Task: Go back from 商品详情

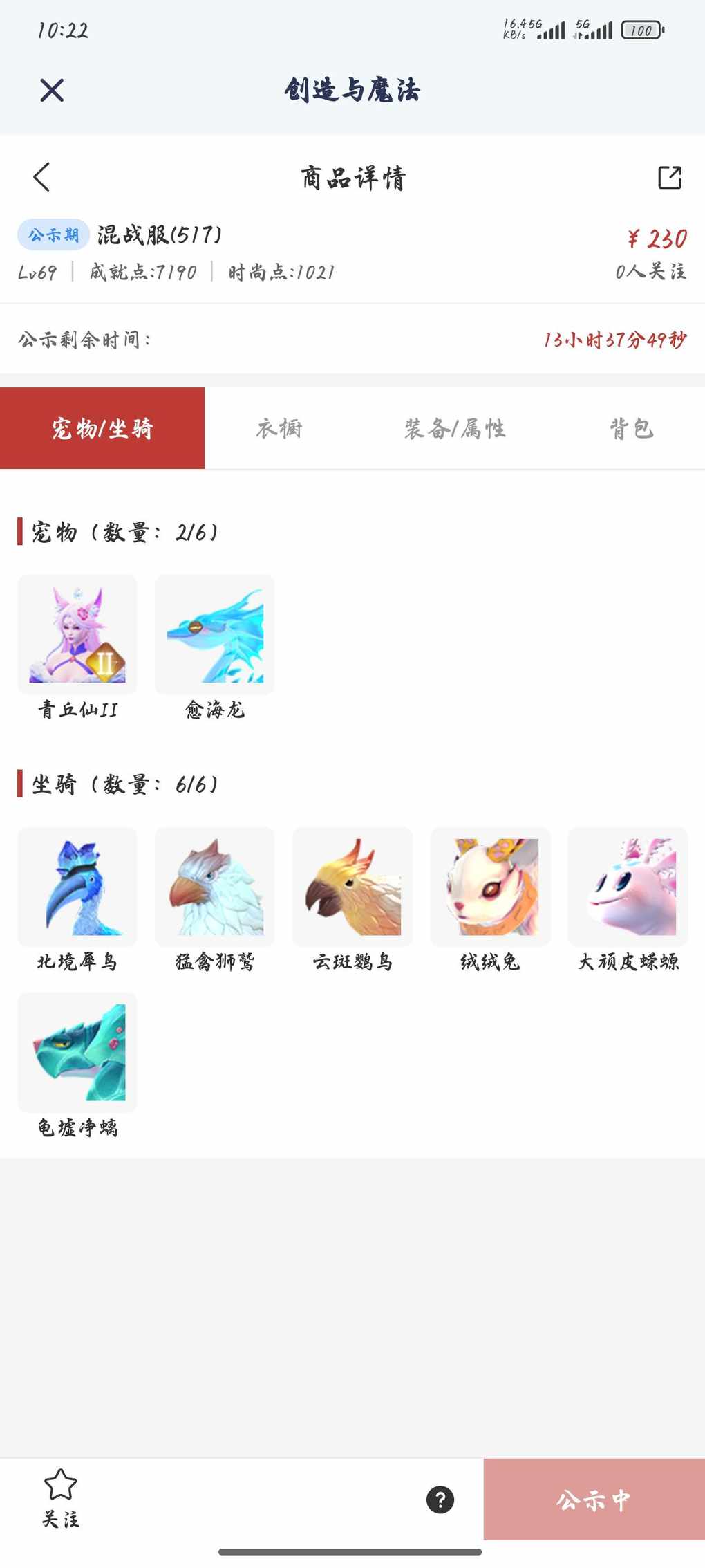Action: coord(41,177)
